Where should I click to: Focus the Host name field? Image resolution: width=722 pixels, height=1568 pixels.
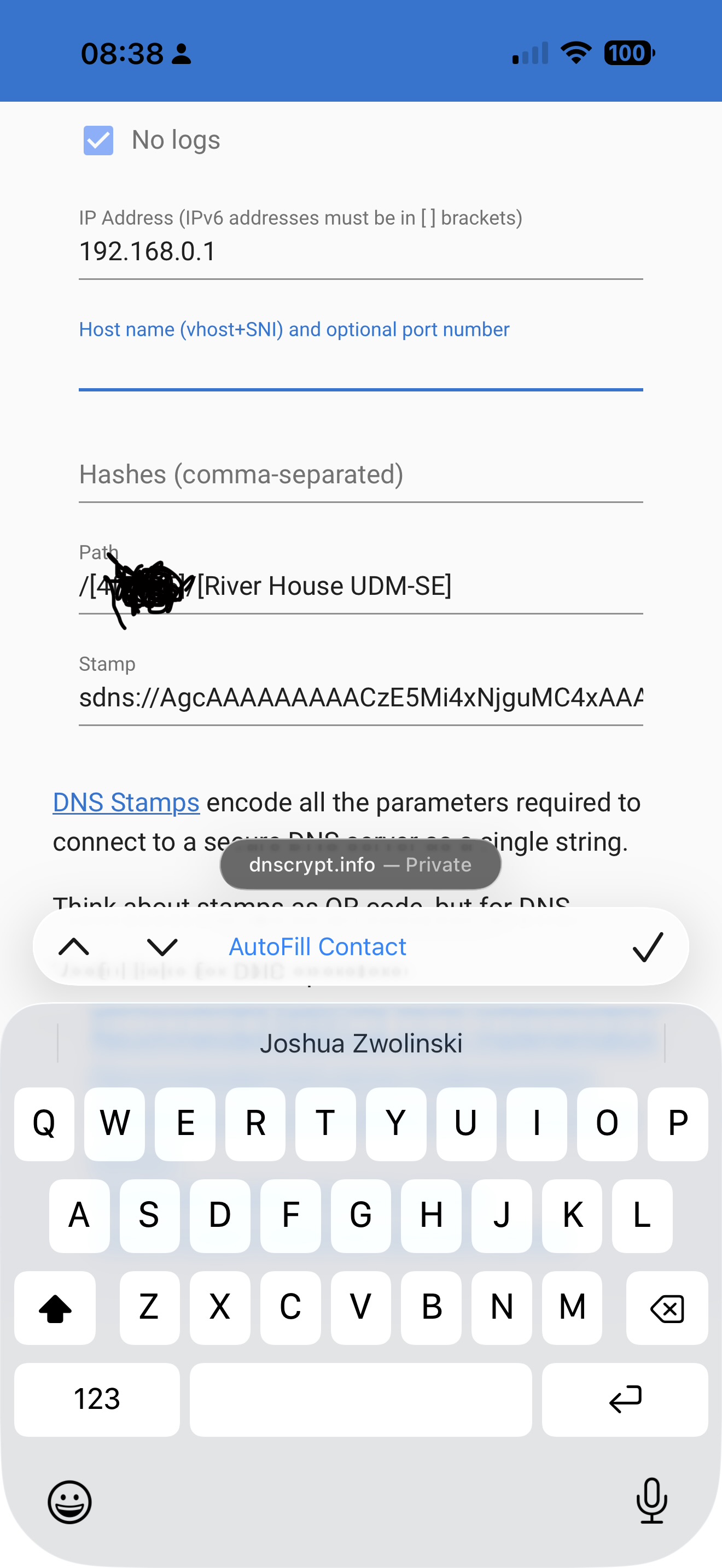pos(360,365)
